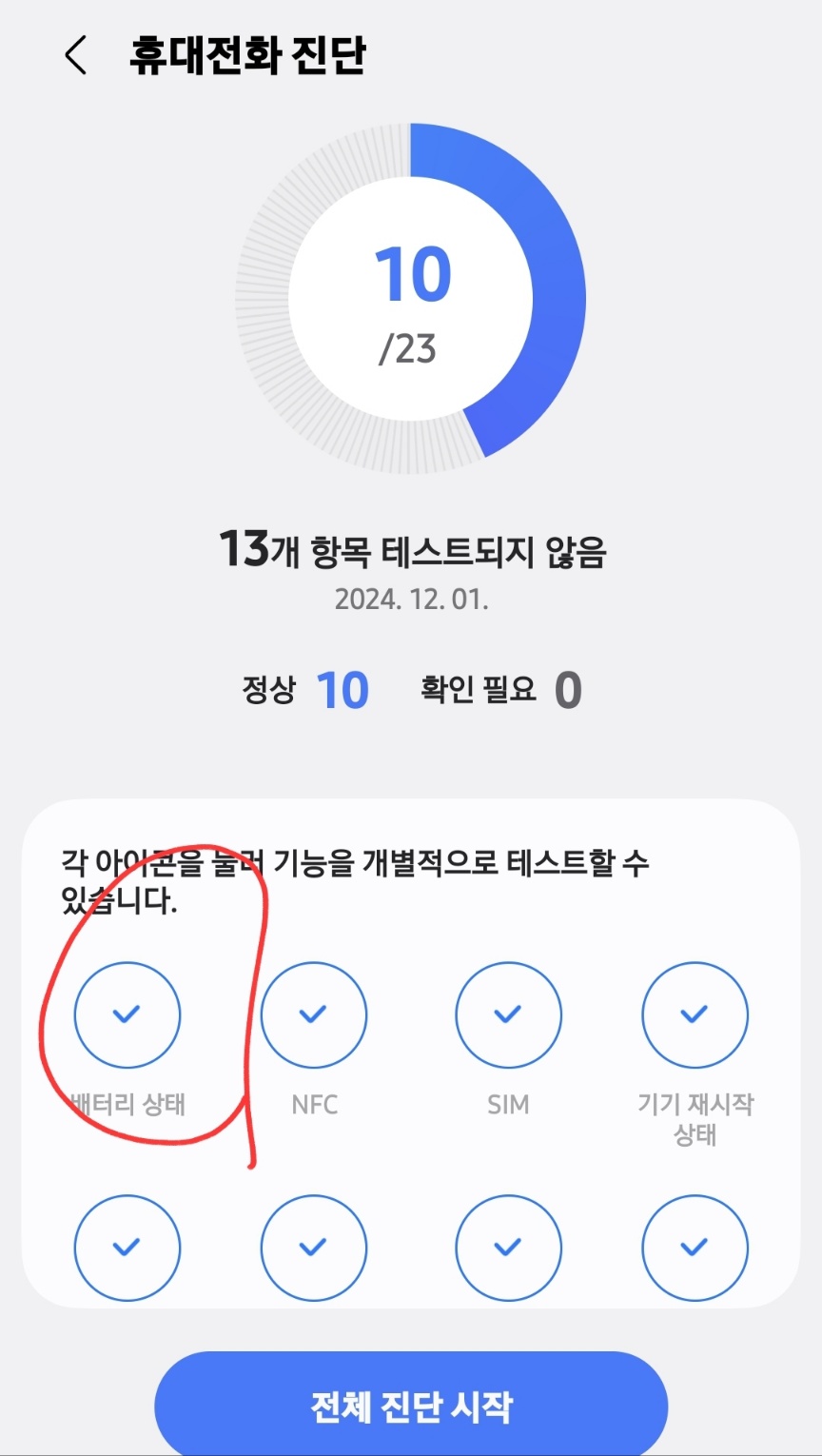Tap the checkmark inside the SIM circle
Viewport: 822px width, 1456px height.
508,1014
